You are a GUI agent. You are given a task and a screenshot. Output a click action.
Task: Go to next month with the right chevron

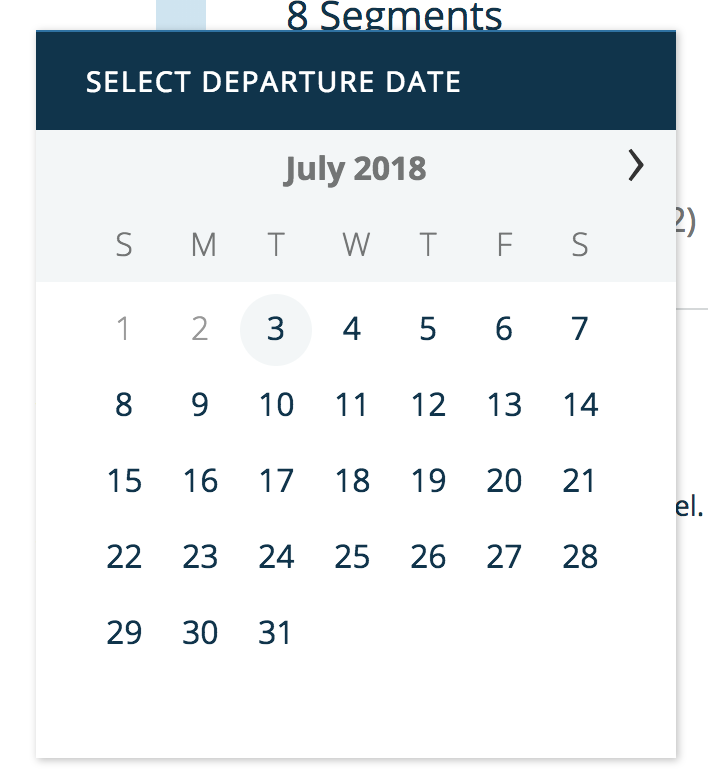tap(635, 166)
